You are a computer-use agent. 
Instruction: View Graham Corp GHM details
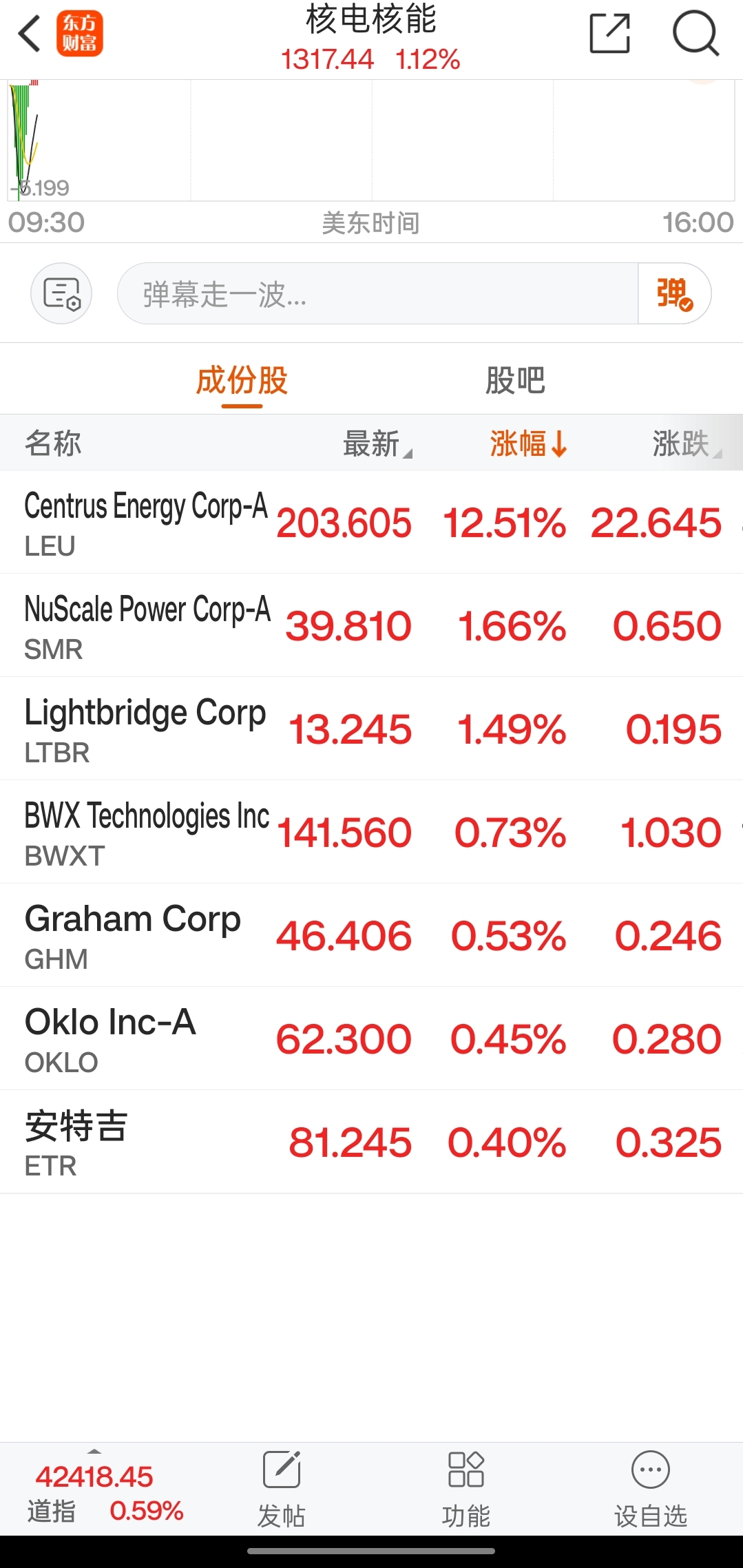pos(371,935)
